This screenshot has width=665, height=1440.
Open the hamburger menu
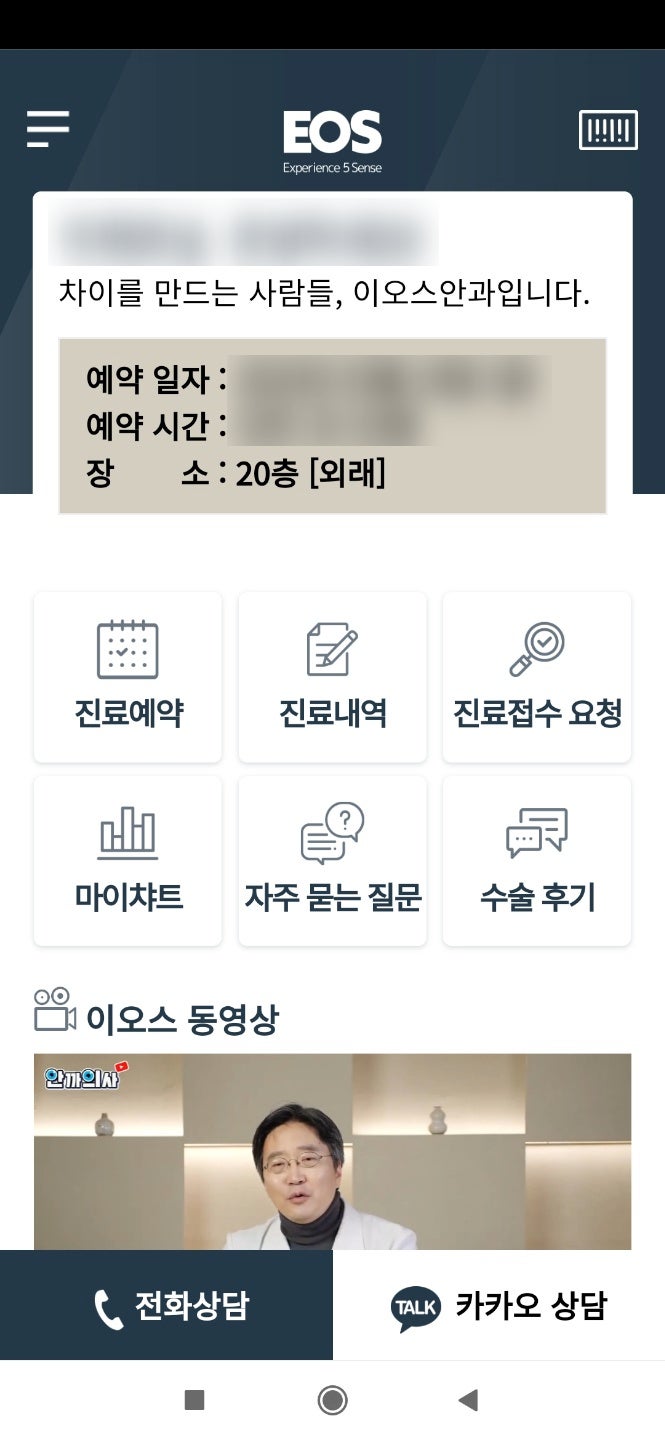pos(48,130)
